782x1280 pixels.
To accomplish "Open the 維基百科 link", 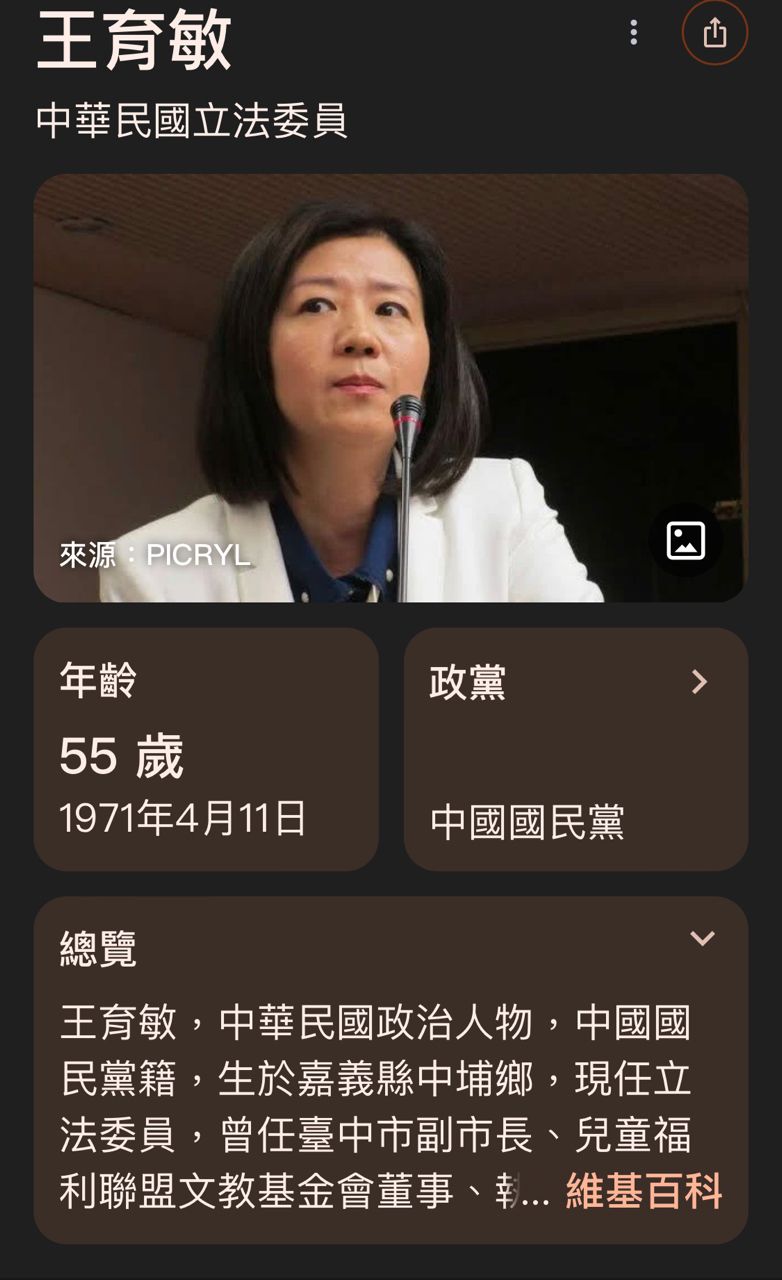I will coord(644,1191).
